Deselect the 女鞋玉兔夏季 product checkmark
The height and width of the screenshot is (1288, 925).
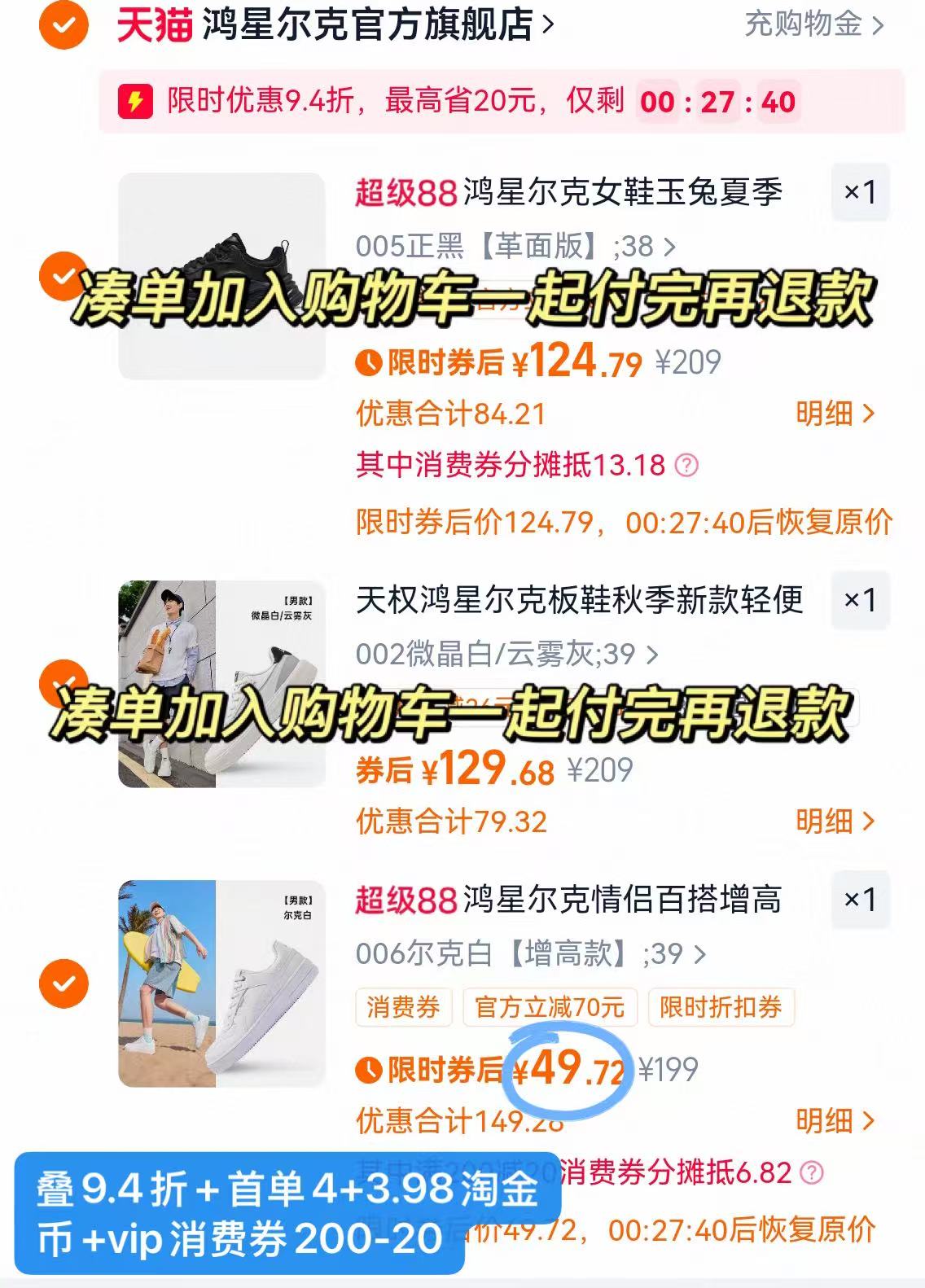[64, 278]
